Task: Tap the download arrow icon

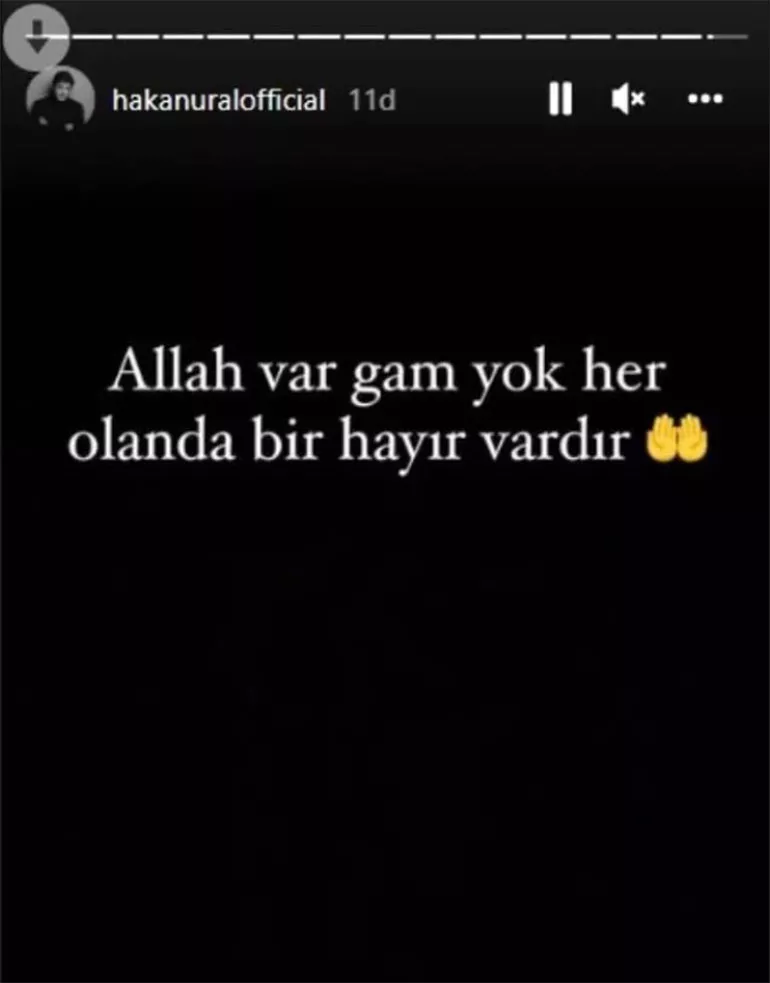Action: click(36, 38)
